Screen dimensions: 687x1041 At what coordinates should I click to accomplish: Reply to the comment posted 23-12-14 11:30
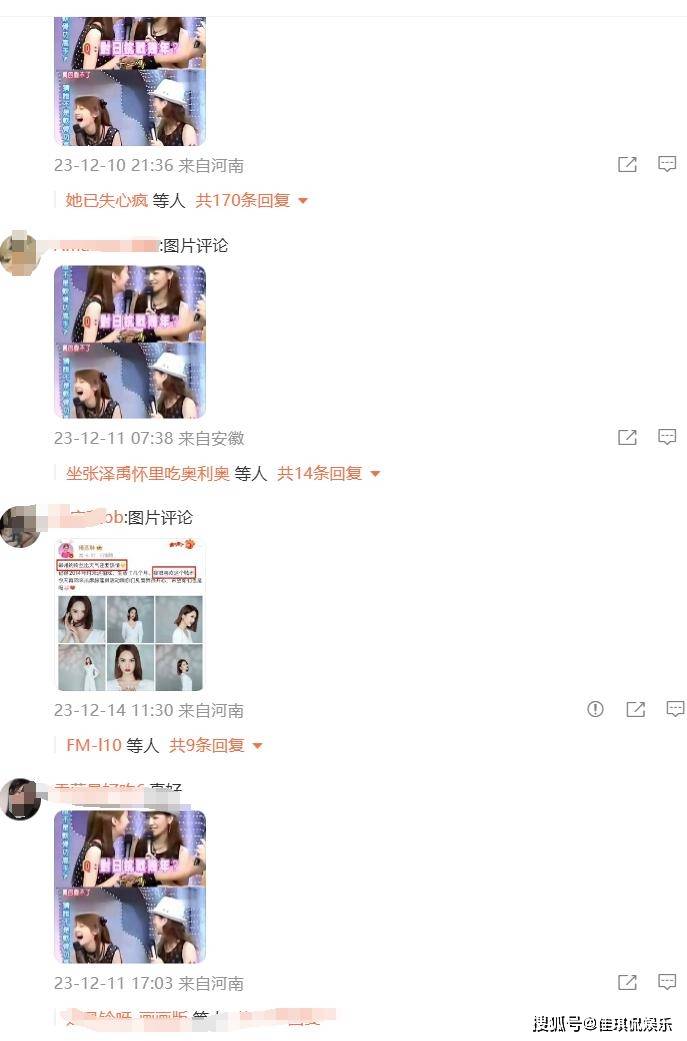675,710
